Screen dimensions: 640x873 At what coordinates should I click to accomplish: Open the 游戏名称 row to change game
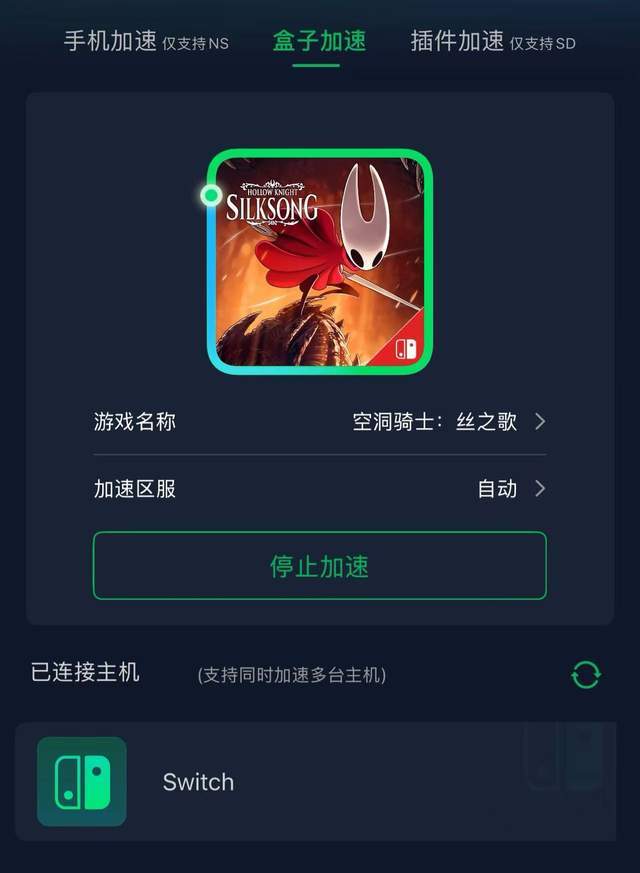319,422
